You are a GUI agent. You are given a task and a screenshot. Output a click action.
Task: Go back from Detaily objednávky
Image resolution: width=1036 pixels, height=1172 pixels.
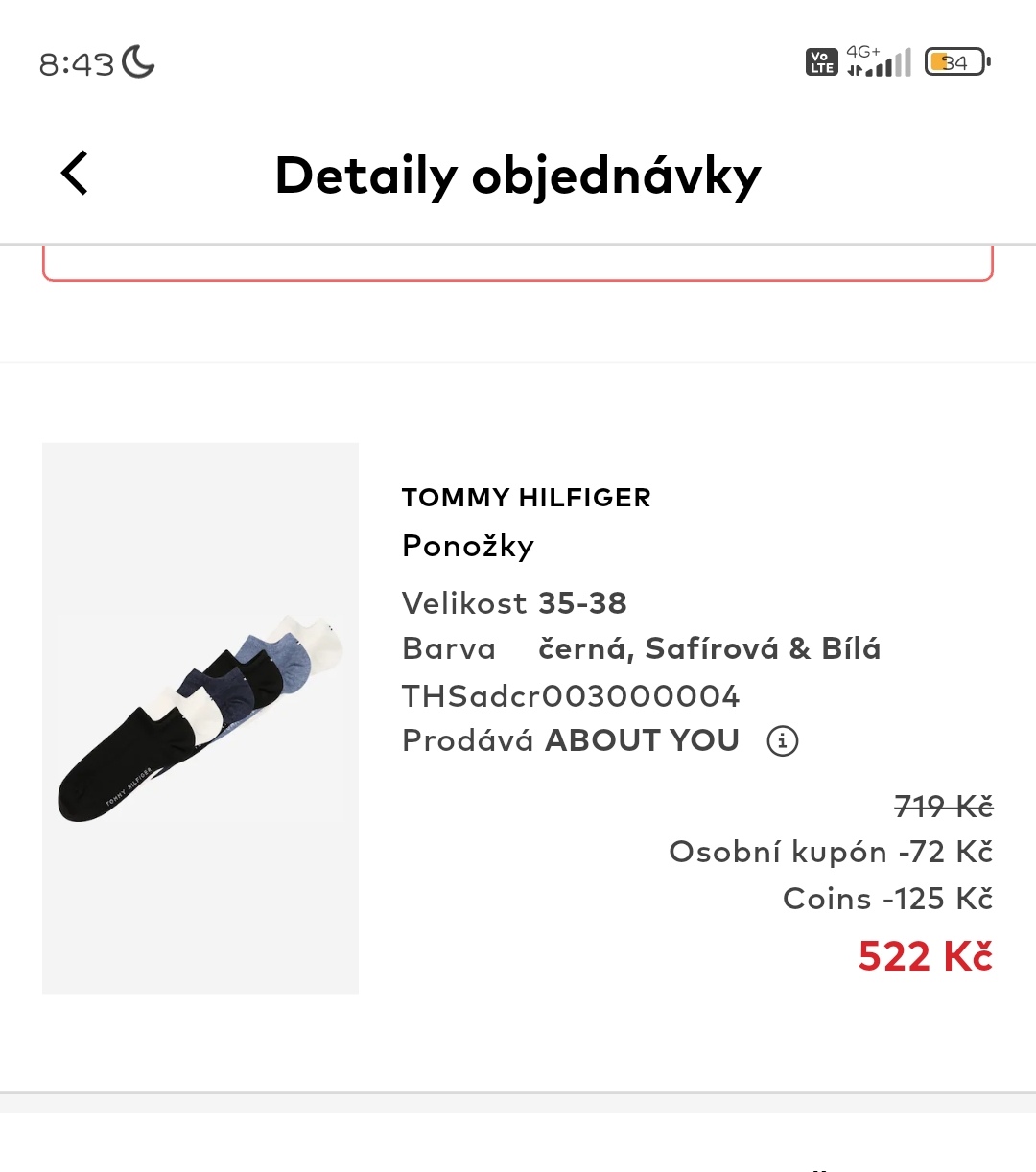[75, 174]
